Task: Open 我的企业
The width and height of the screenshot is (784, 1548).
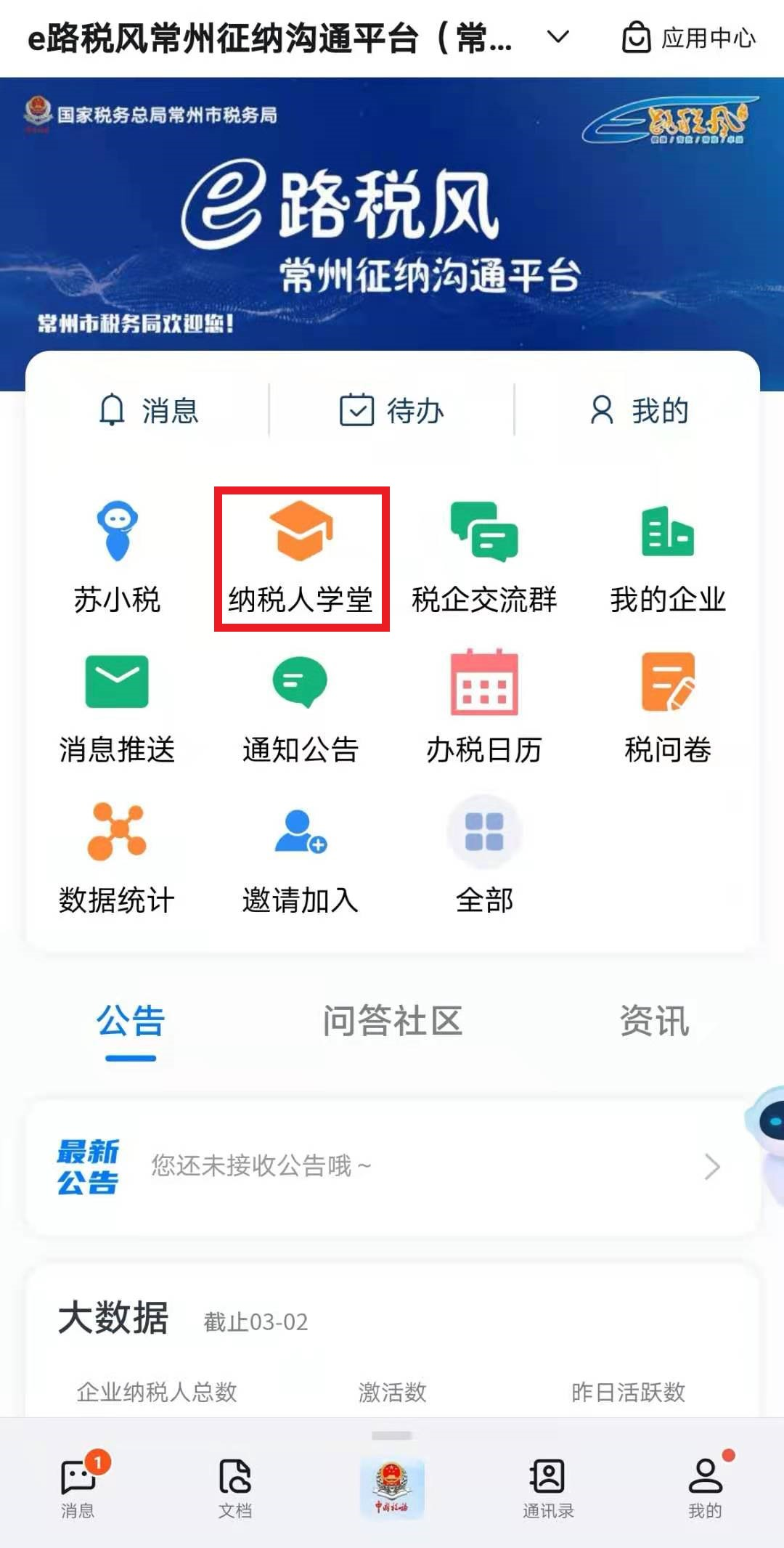Action: [667, 557]
